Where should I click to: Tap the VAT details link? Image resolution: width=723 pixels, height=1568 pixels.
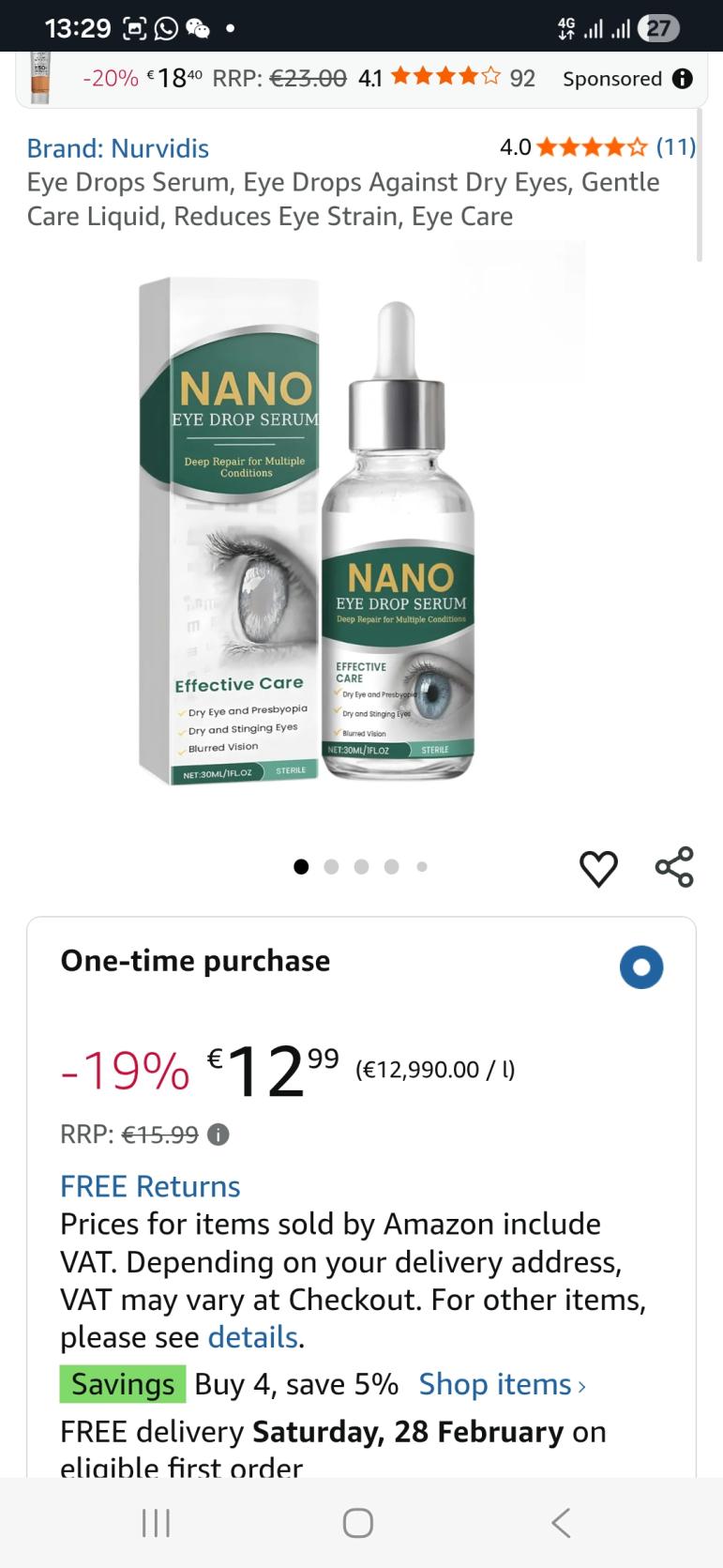click(252, 1337)
